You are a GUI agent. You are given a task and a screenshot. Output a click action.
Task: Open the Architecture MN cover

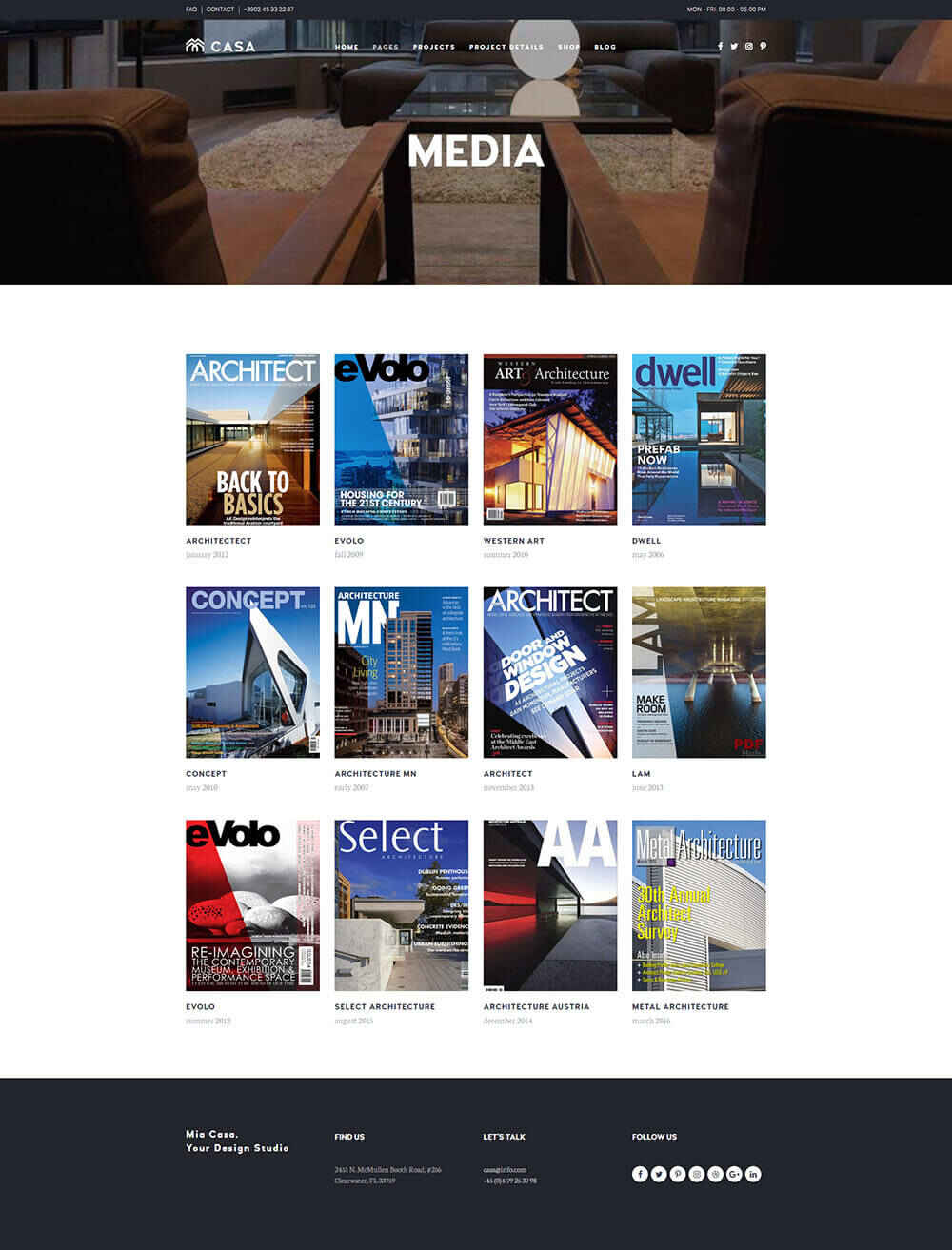coord(401,672)
